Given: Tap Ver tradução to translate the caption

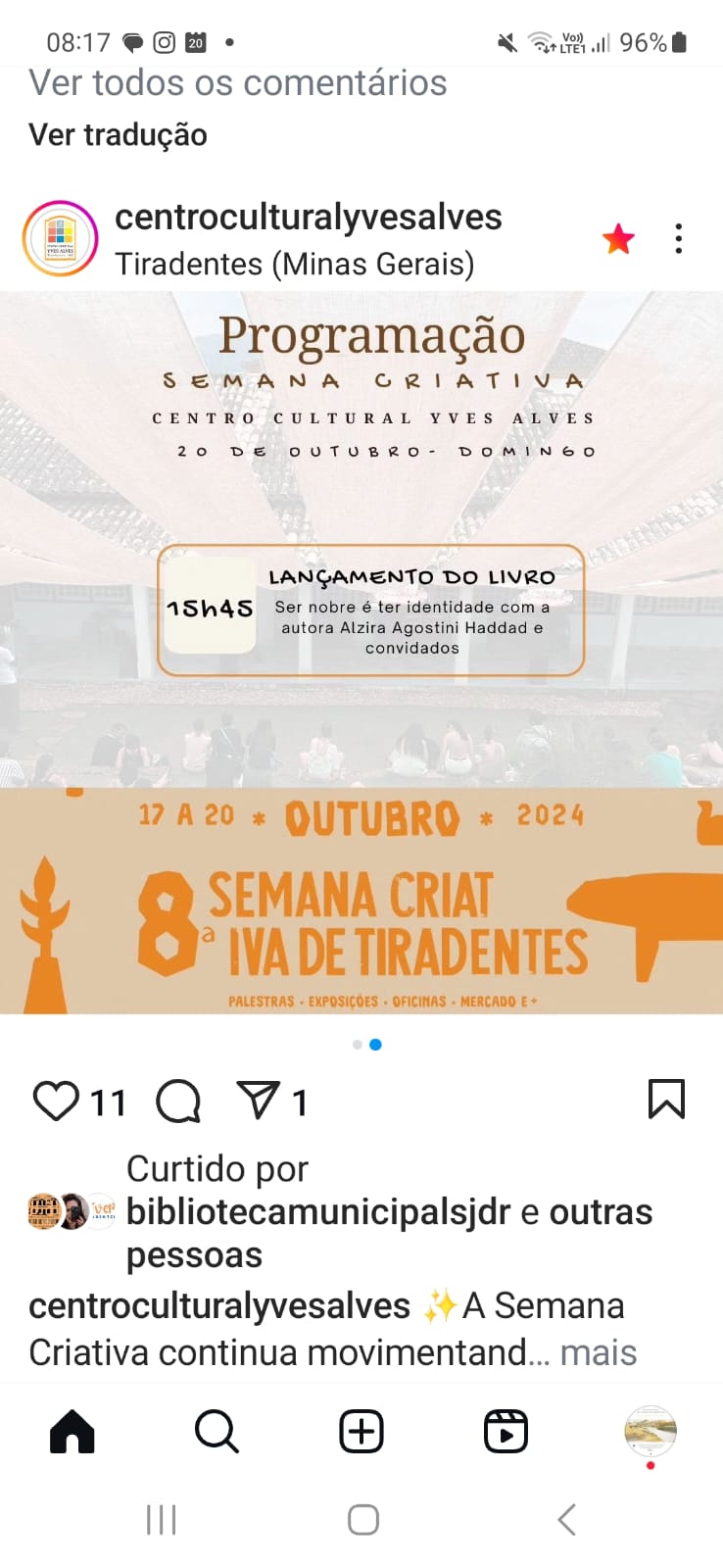Looking at the screenshot, I should point(118,134).
